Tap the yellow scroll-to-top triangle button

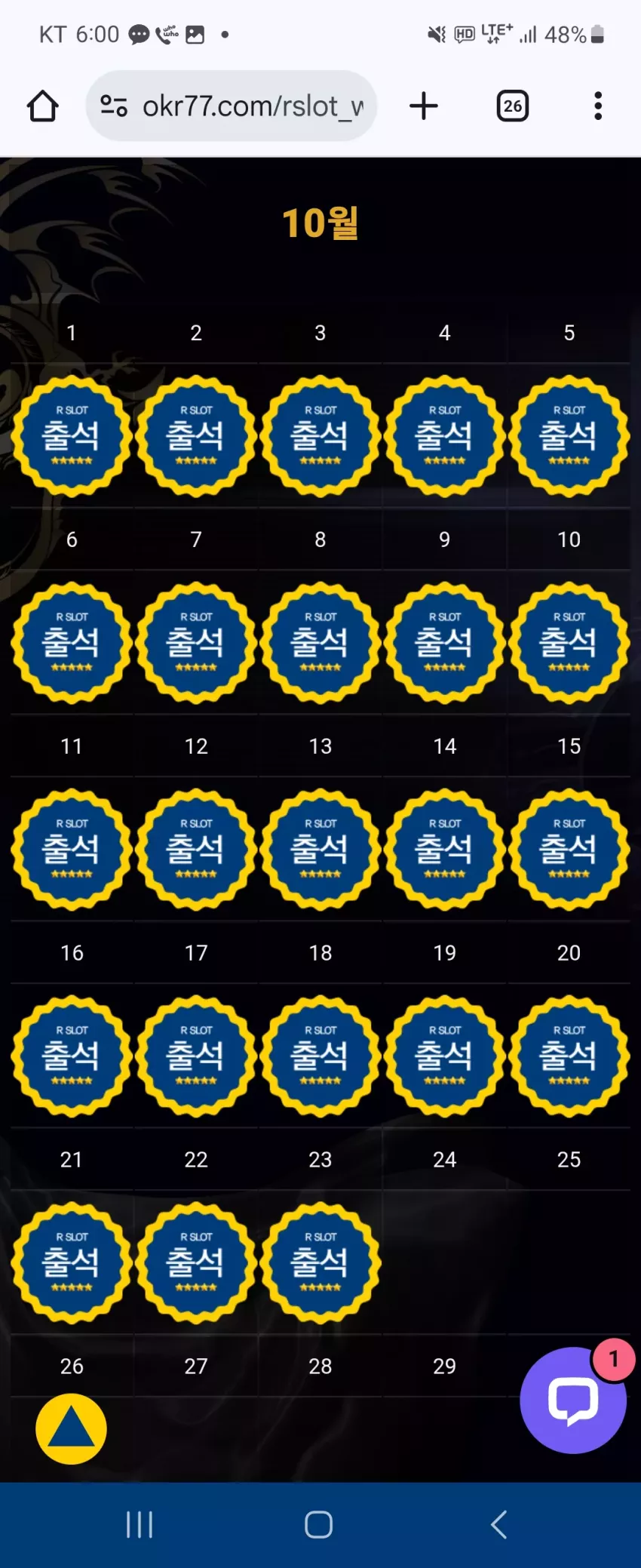[72, 1429]
